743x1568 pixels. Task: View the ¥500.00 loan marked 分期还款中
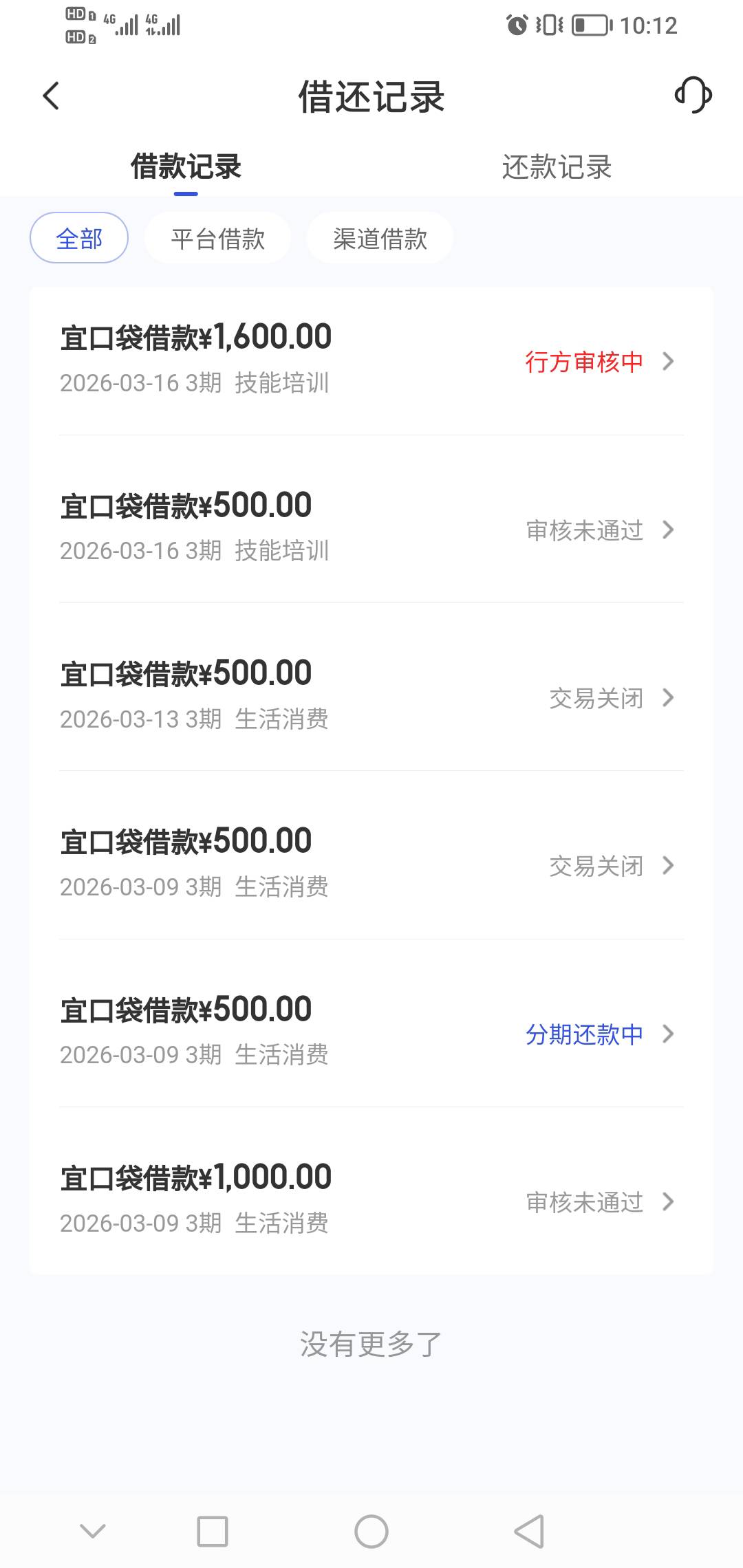[371, 1032]
